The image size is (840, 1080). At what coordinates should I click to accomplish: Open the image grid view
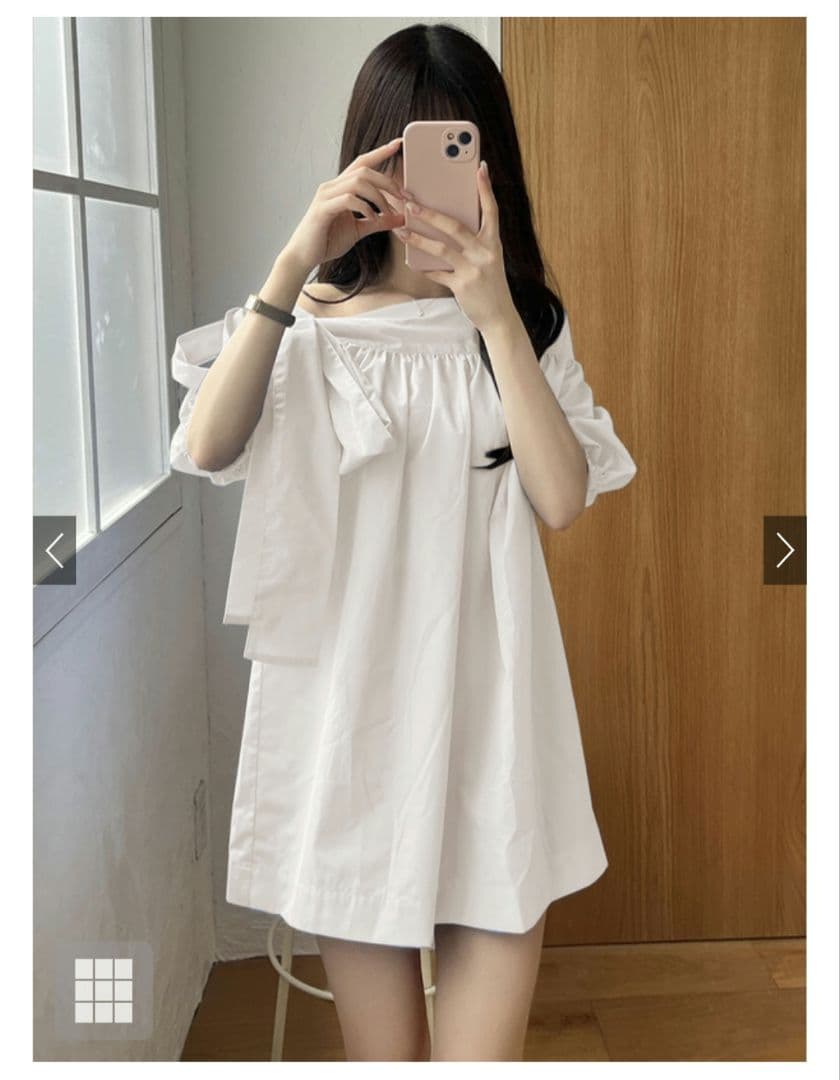click(x=104, y=990)
